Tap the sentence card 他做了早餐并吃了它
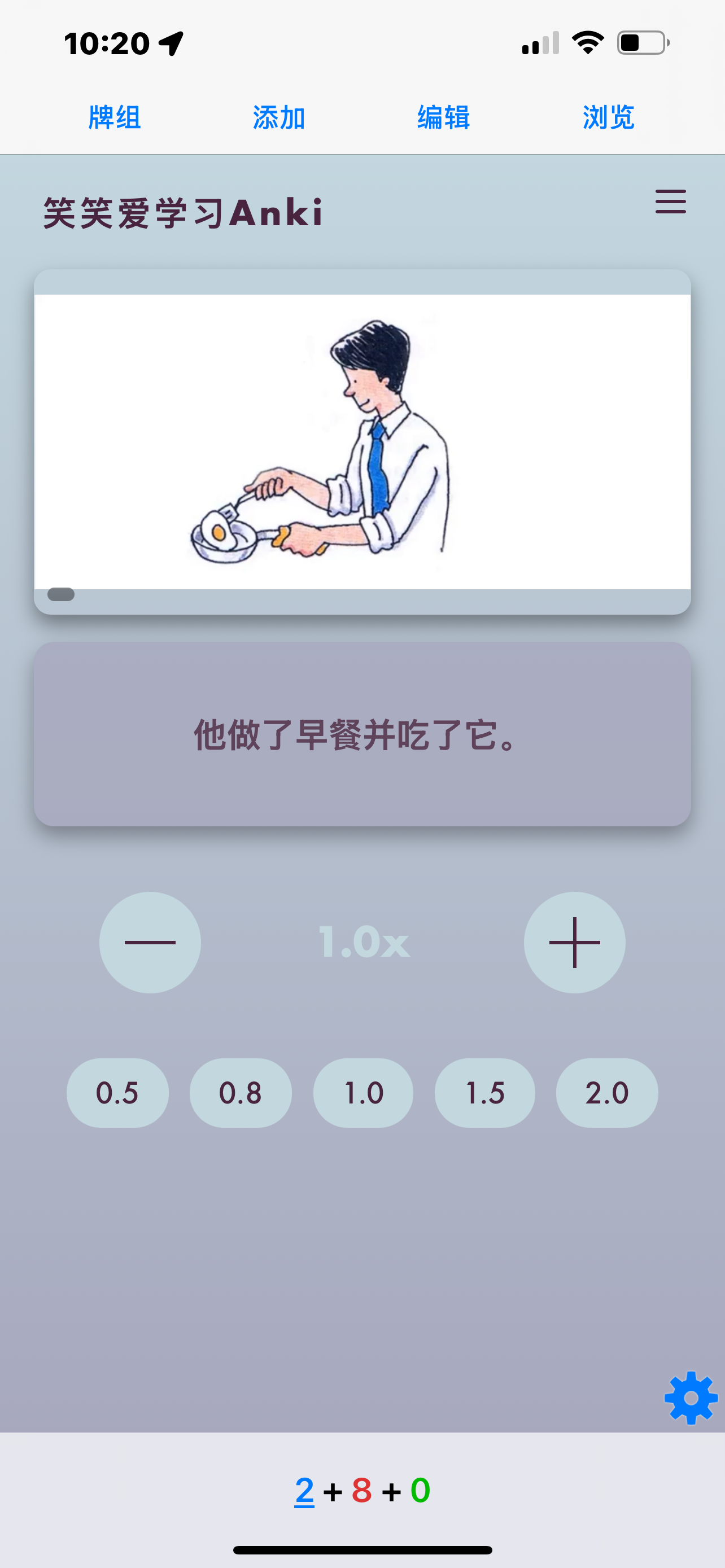The width and height of the screenshot is (725, 1568). (x=362, y=733)
